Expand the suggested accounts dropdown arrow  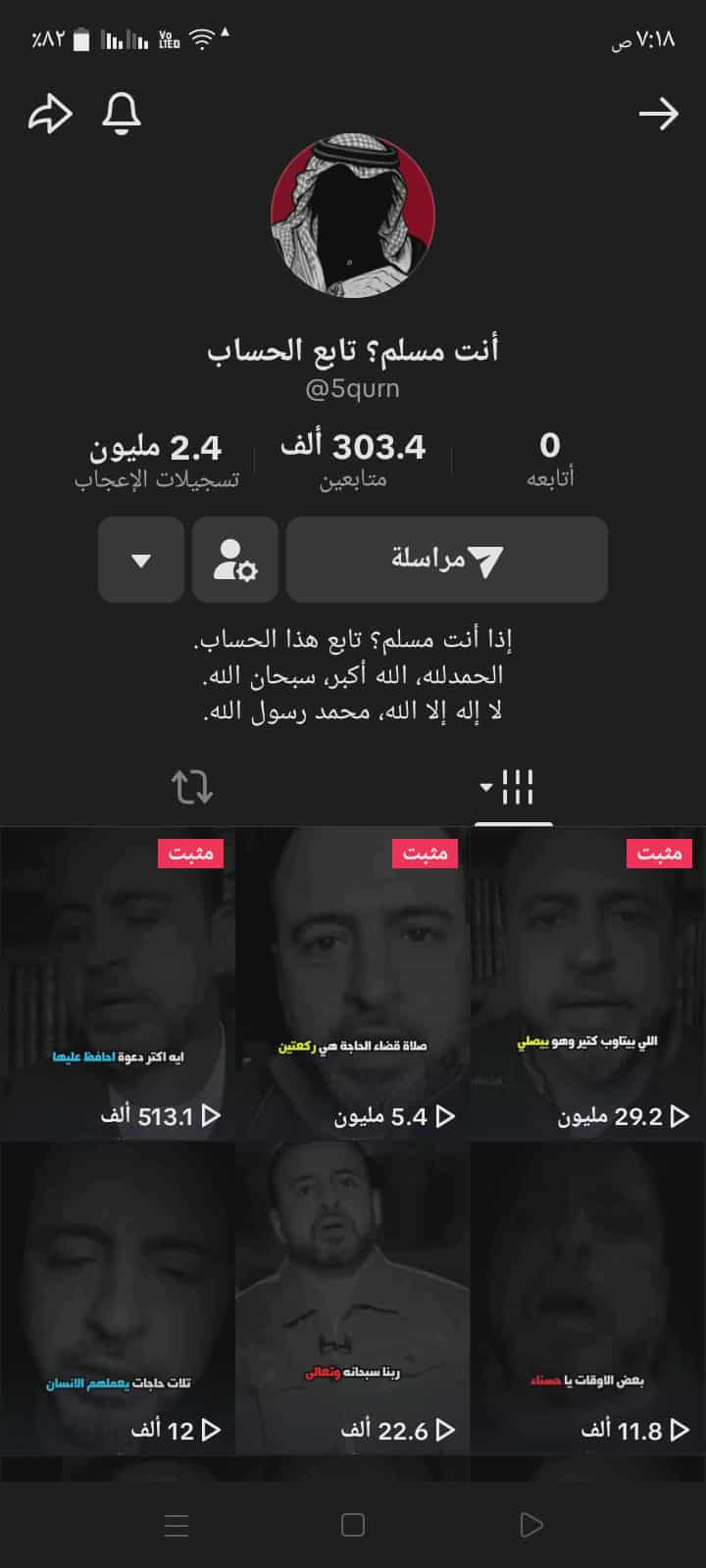tap(141, 560)
